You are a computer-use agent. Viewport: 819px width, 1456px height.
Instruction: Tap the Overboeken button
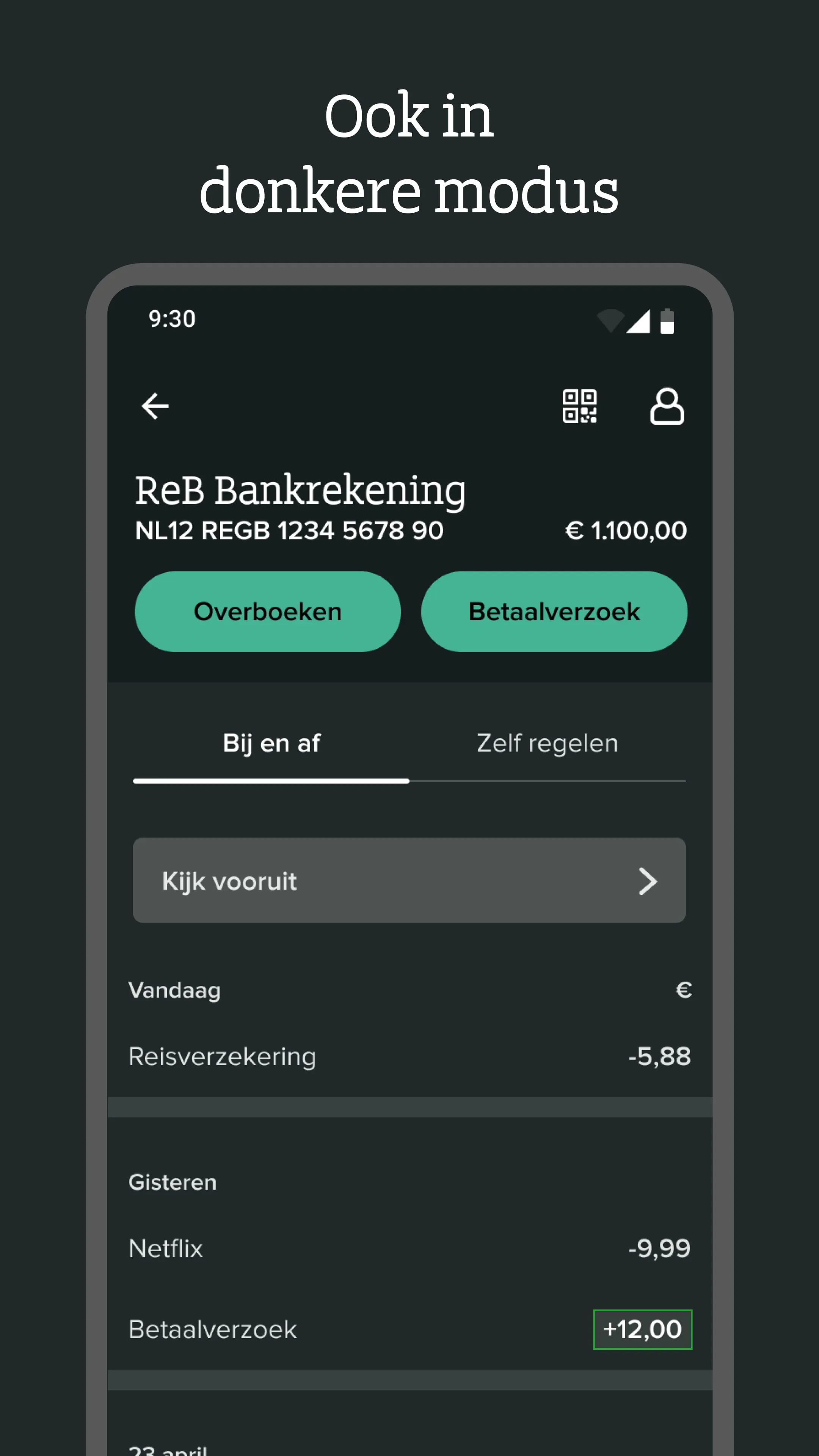click(267, 611)
